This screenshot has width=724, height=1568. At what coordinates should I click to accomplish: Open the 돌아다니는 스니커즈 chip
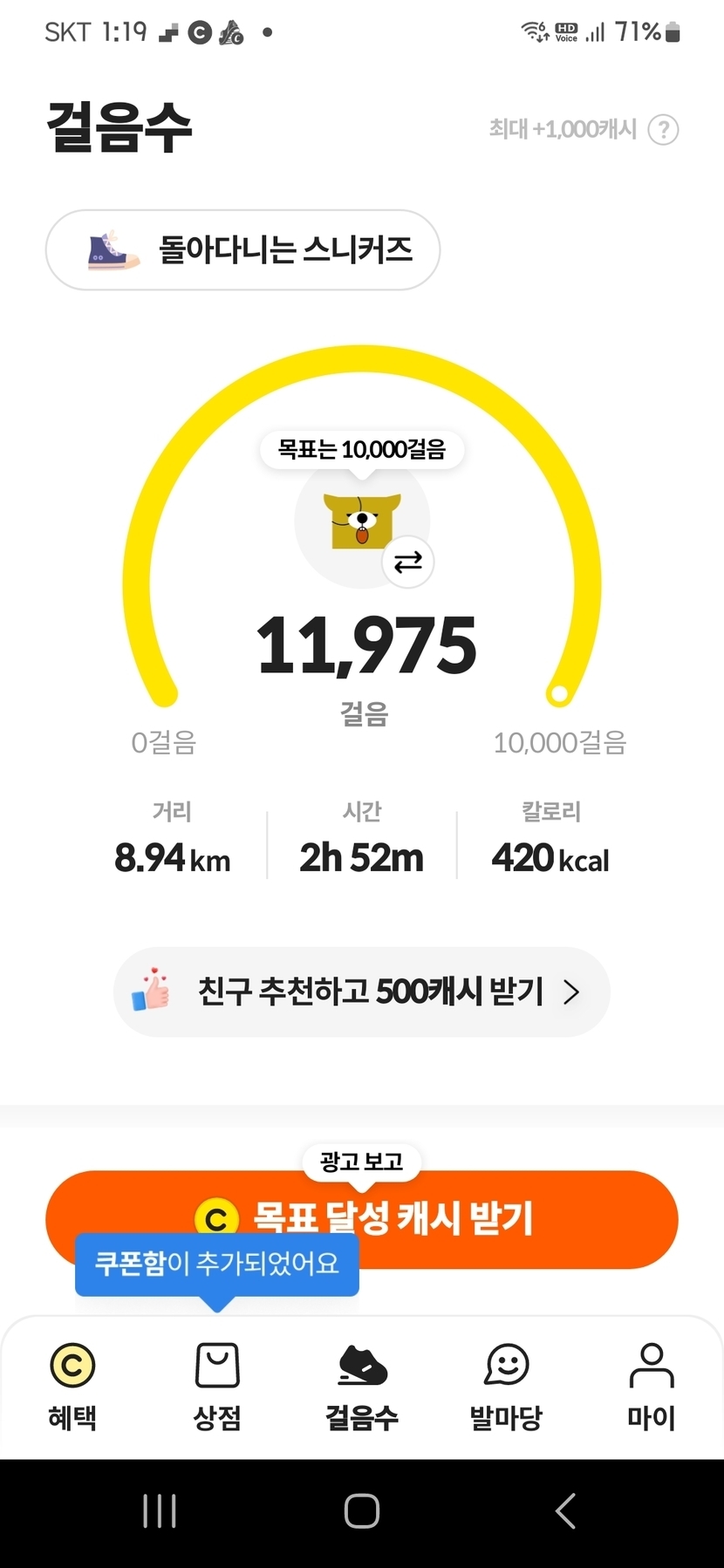pyautogui.click(x=242, y=250)
